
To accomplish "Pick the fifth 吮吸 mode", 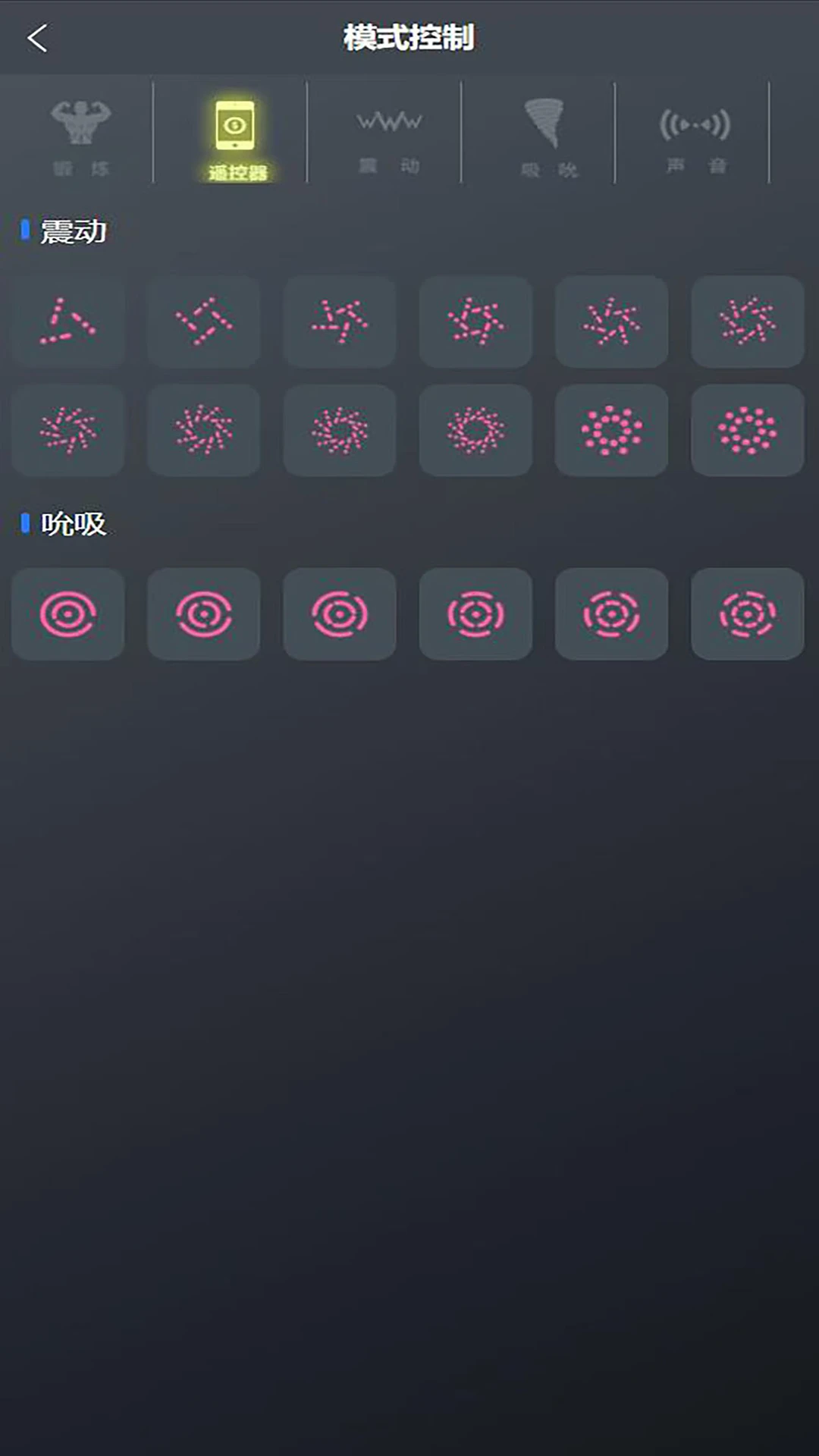I will click(612, 613).
